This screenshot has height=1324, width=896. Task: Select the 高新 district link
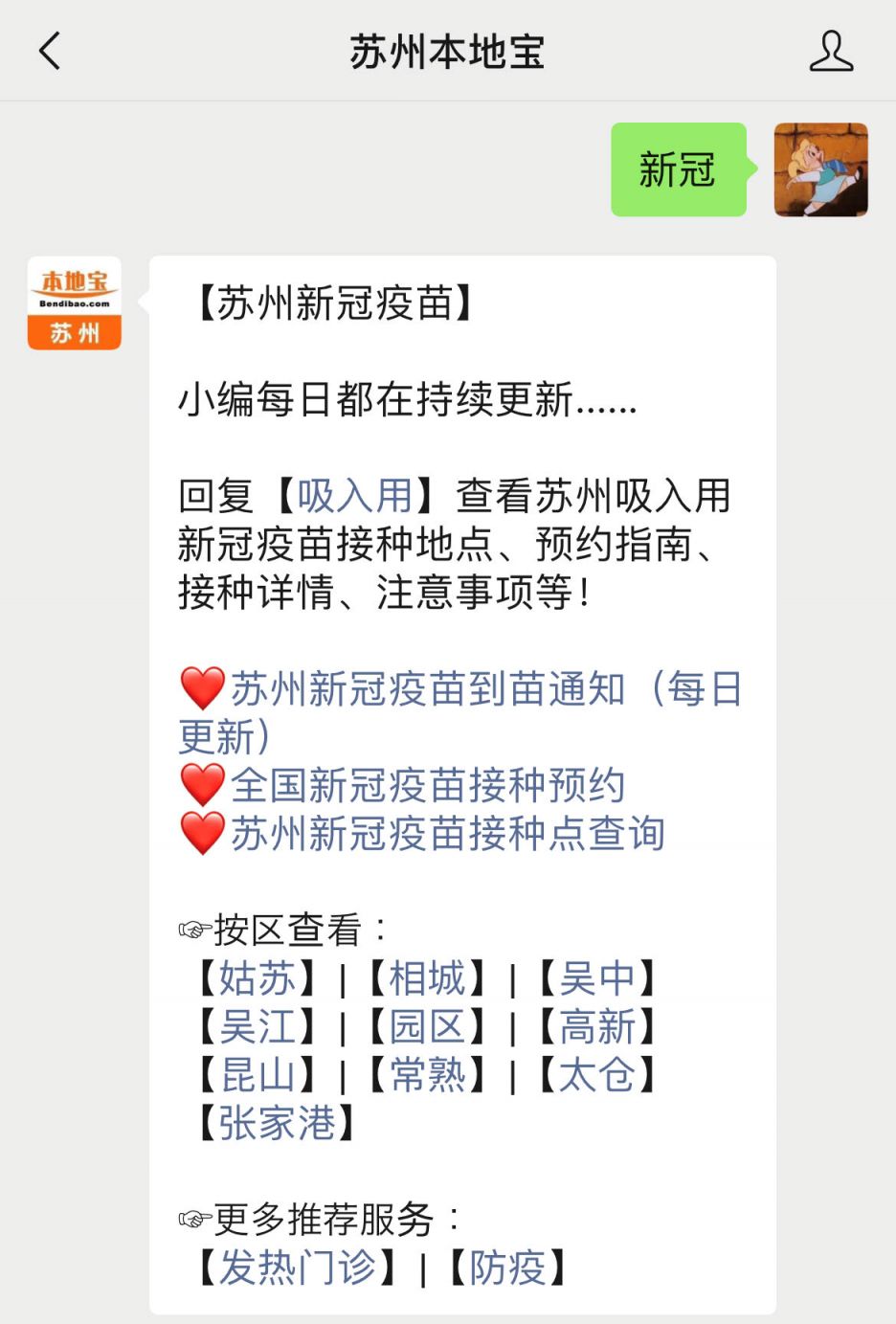coord(597,1027)
